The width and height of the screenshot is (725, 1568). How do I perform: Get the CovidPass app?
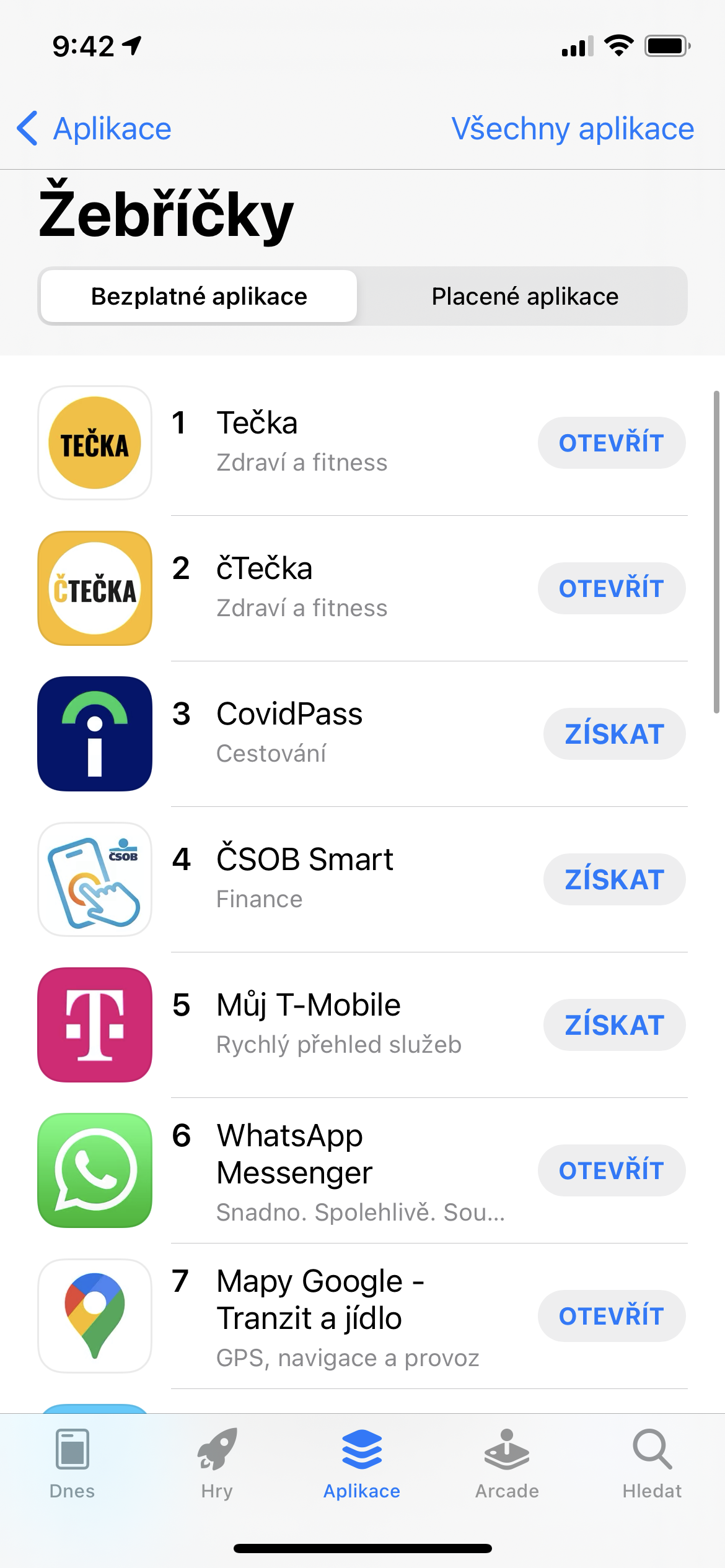(613, 734)
